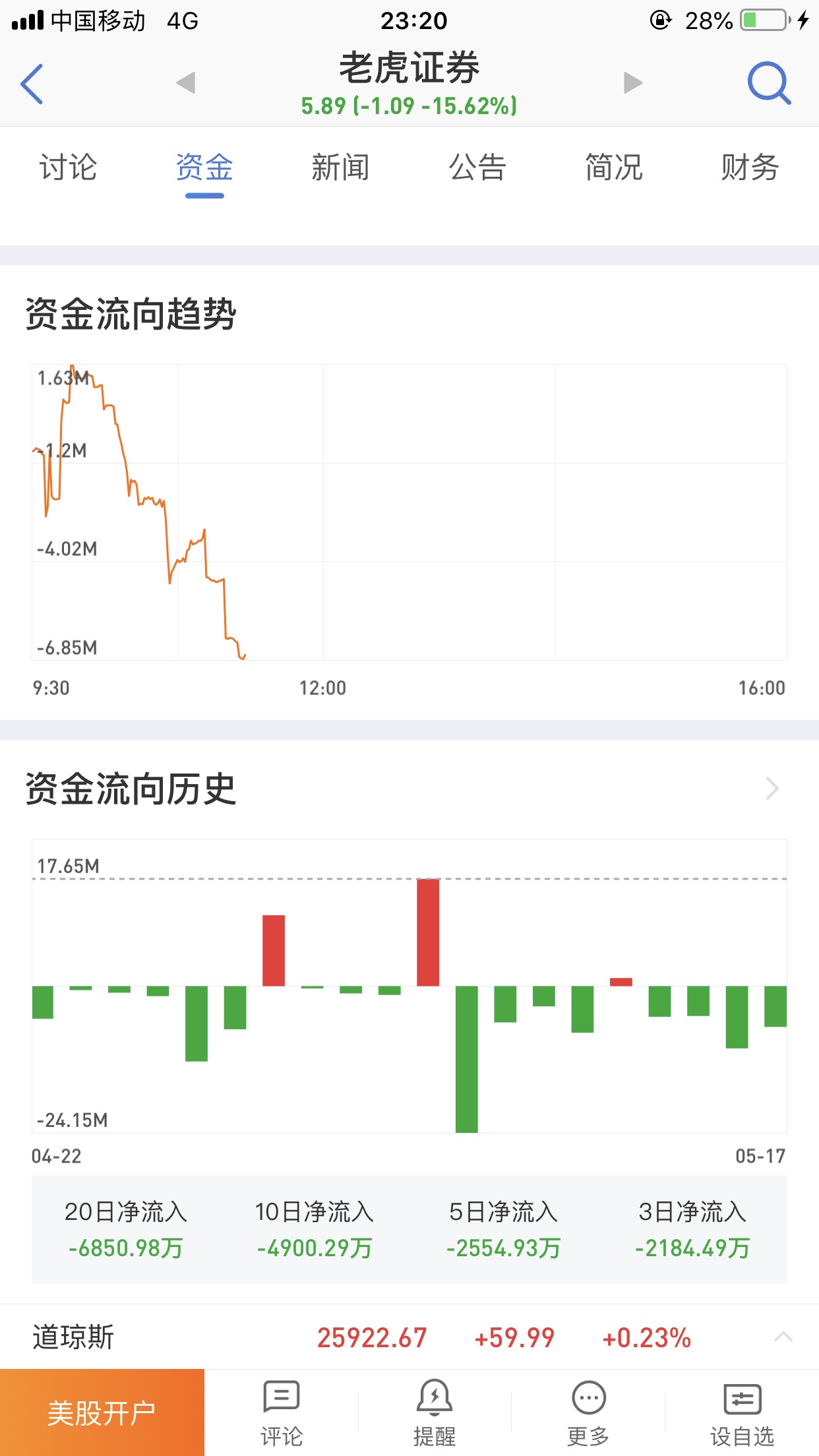Tap the 美股开户 button
Viewport: 819px width, 1456px height.
point(102,1412)
